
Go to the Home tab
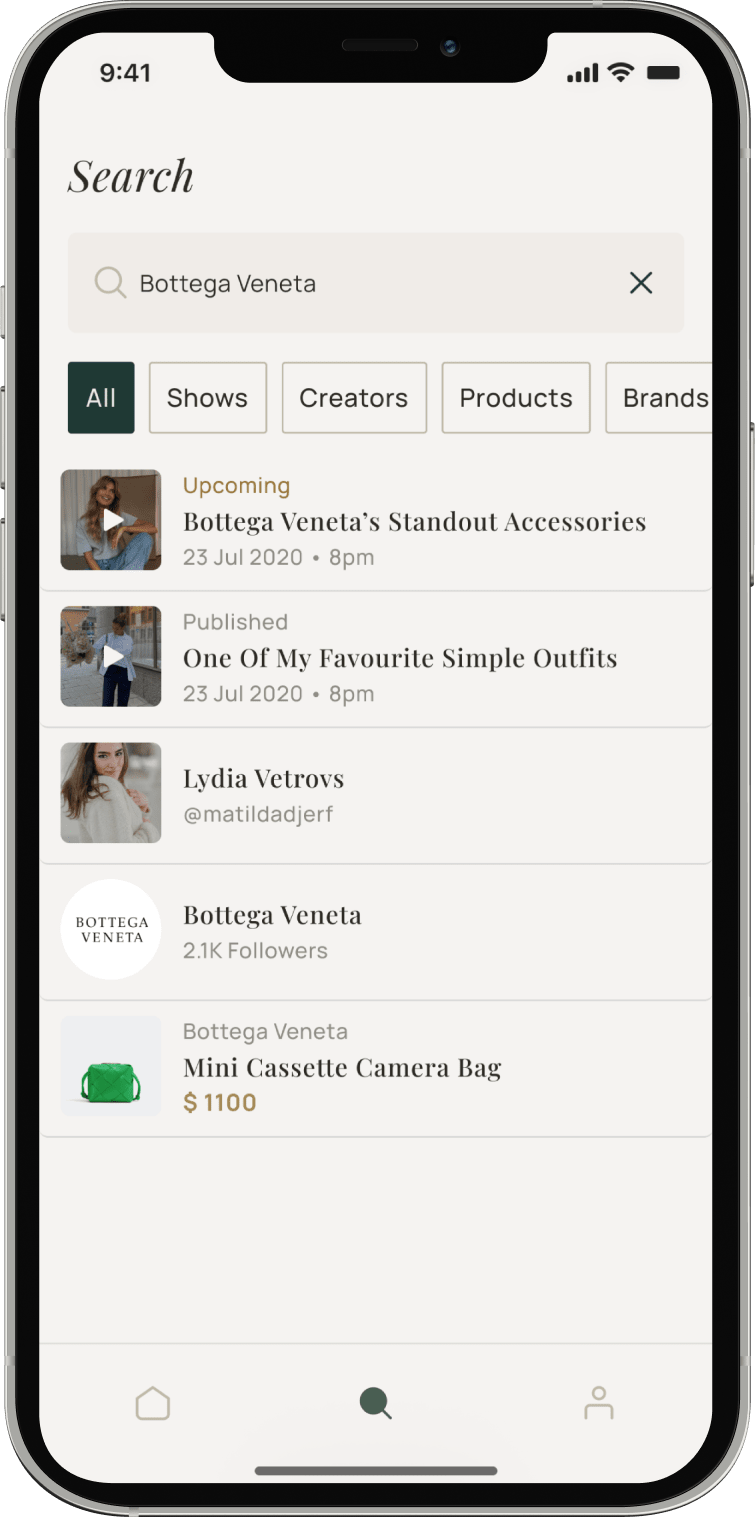pyautogui.click(x=153, y=1403)
